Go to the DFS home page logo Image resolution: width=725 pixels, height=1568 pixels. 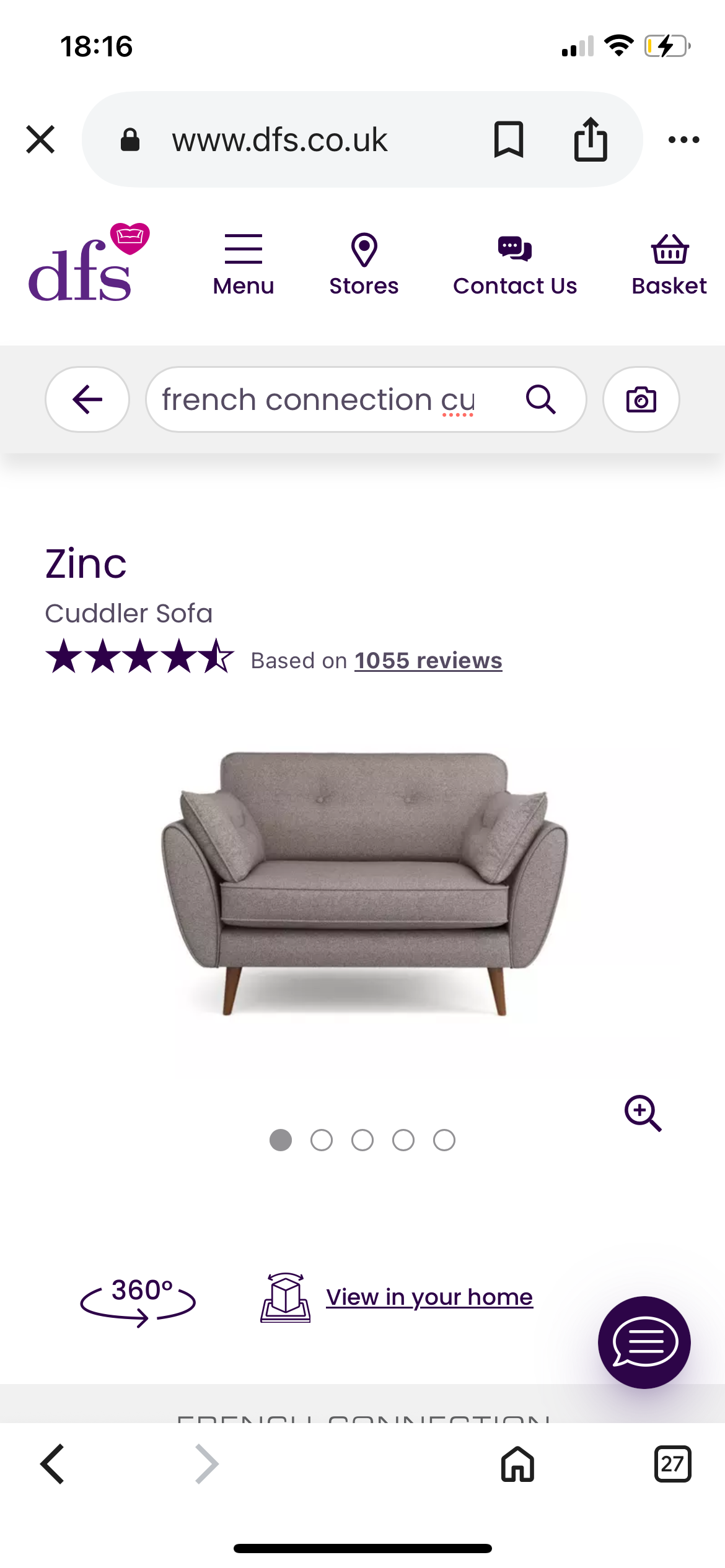click(x=88, y=263)
